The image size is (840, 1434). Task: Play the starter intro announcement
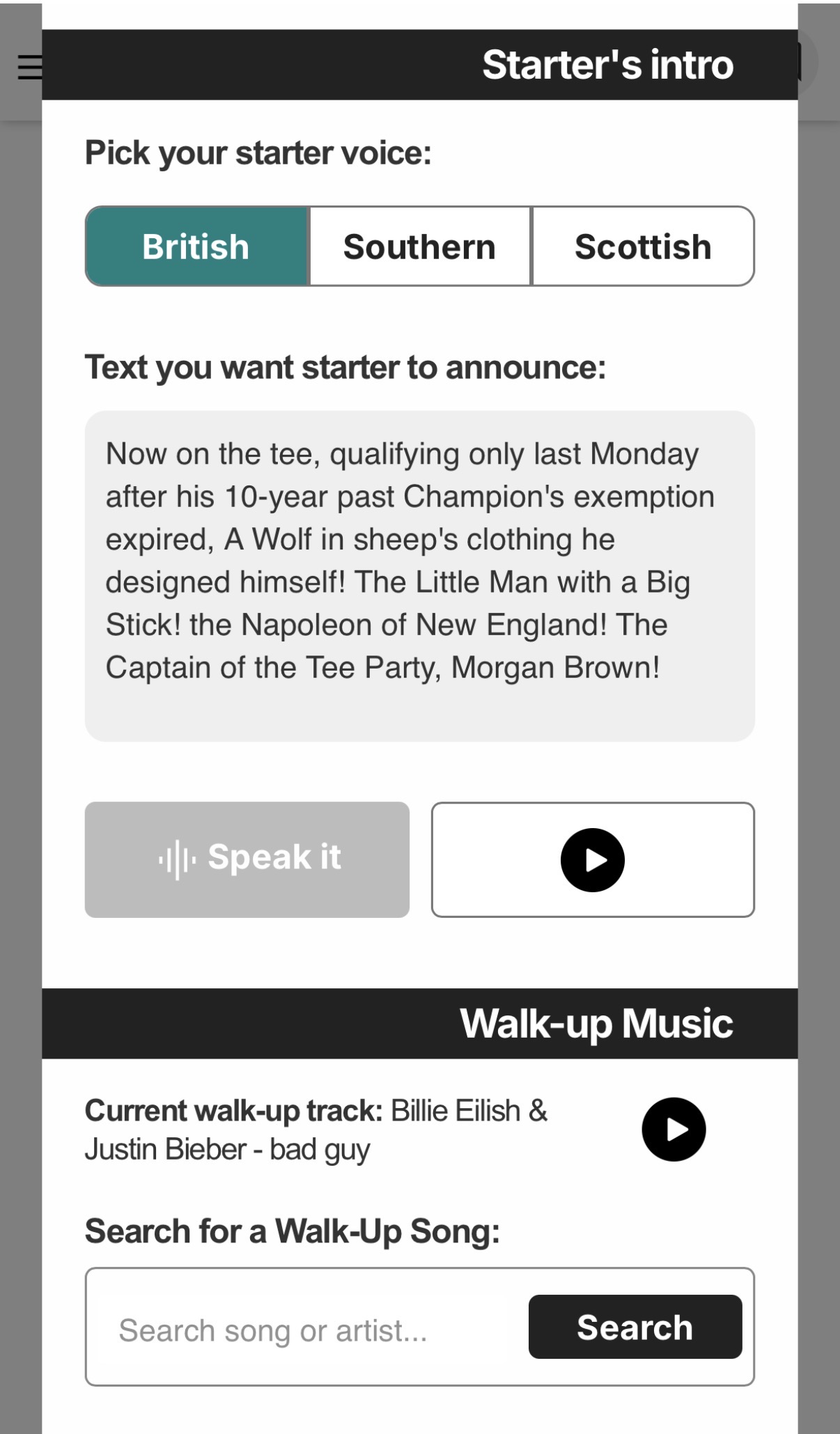point(592,859)
